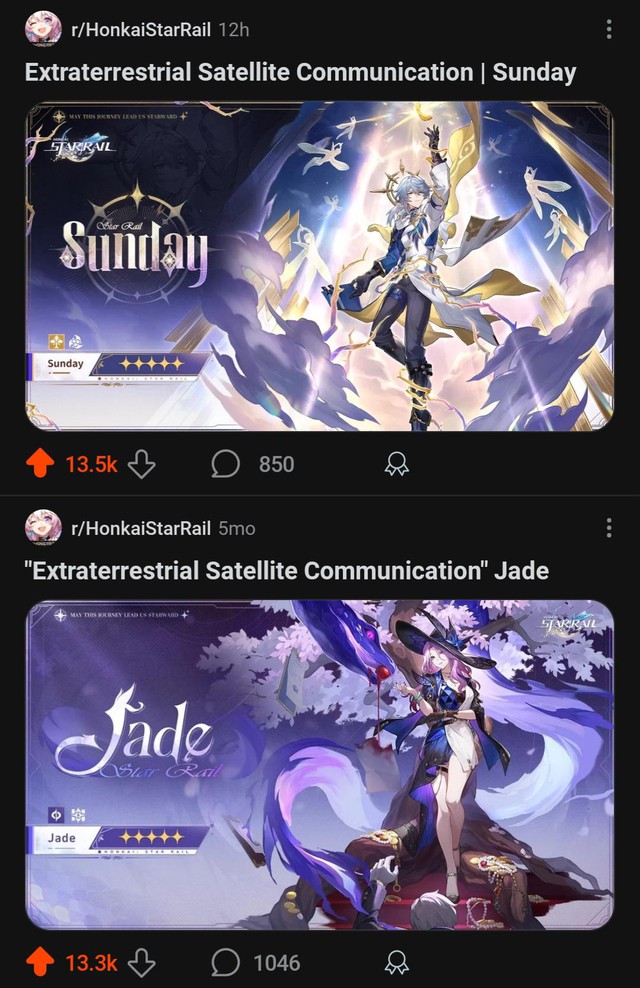The height and width of the screenshot is (988, 640).
Task: Upvote the Sunday post
Action: pyautogui.click(x=41, y=464)
